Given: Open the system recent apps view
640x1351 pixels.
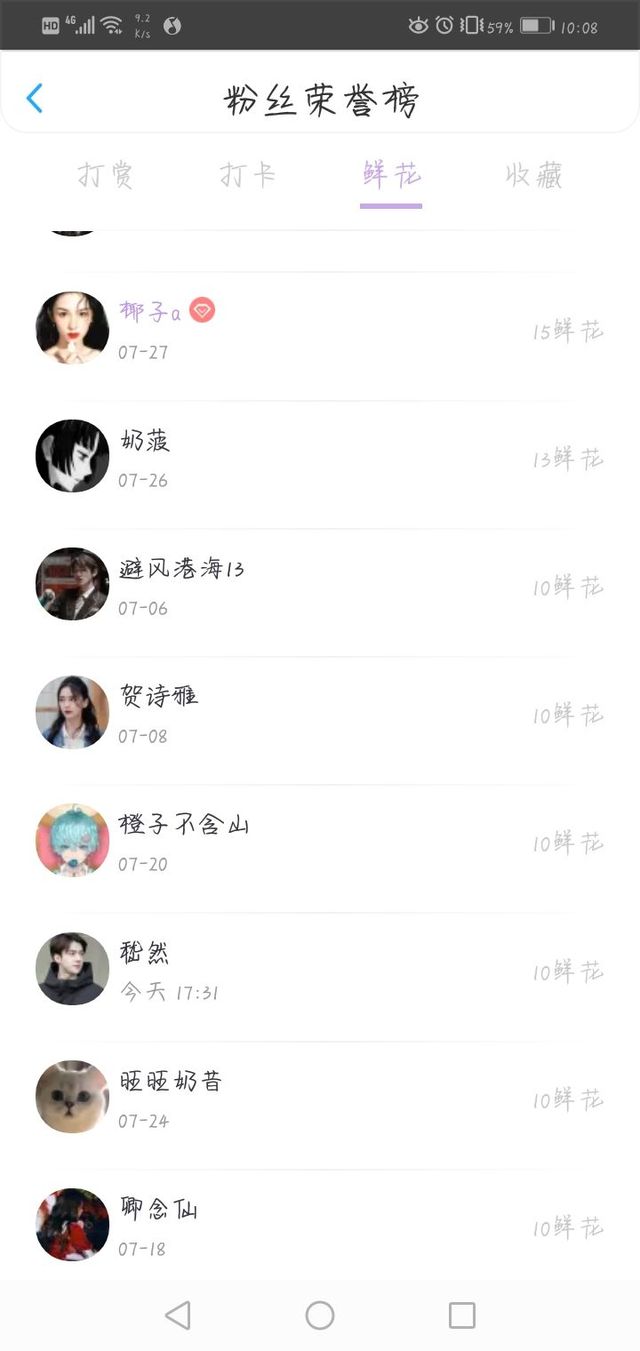Looking at the screenshot, I should (x=462, y=1315).
